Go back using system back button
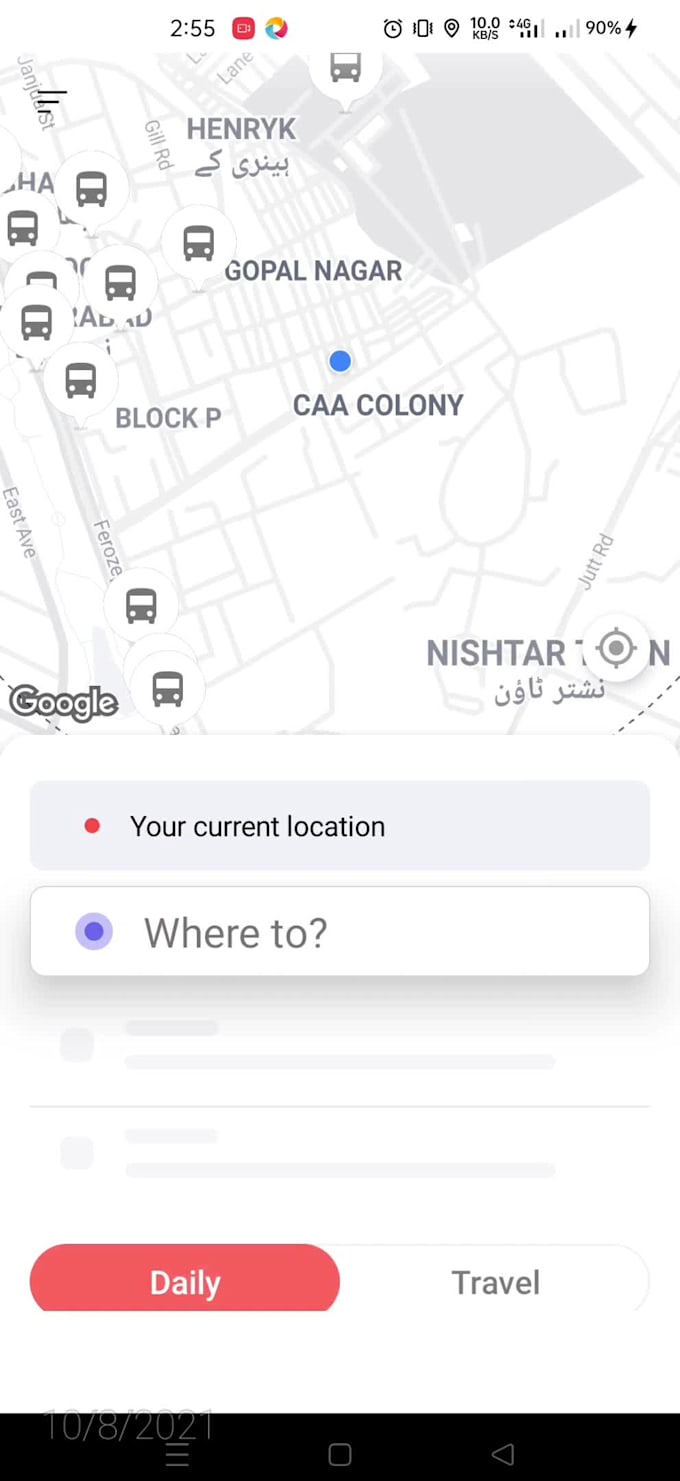Screen dimensions: 680x1481 coord(503,1453)
